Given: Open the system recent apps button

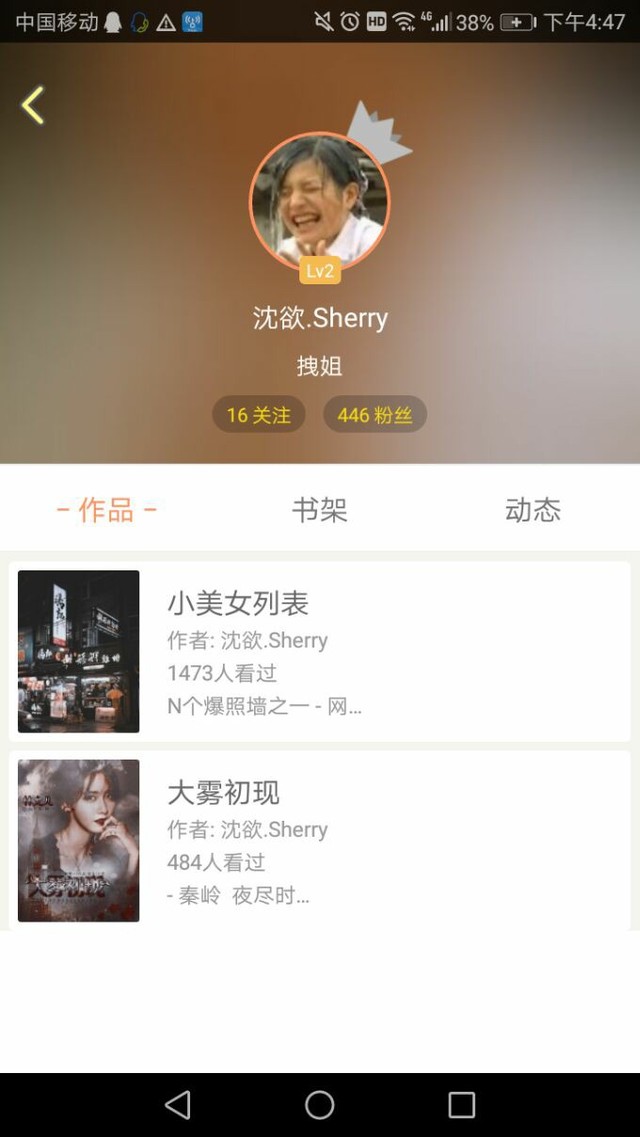Looking at the screenshot, I should tap(461, 1104).
